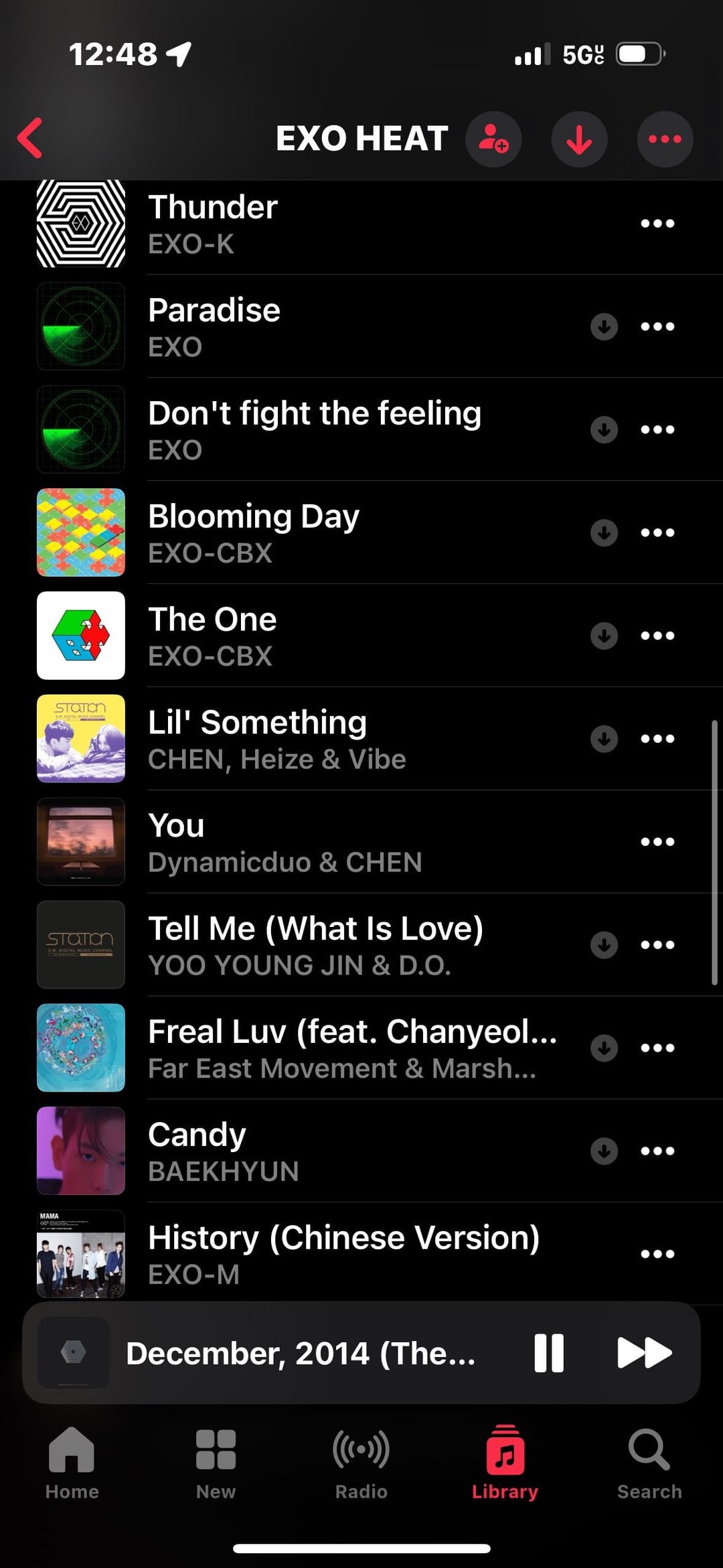This screenshot has width=723, height=1568.
Task: Open more options for Don't fight the feeling
Action: pyautogui.click(x=657, y=430)
